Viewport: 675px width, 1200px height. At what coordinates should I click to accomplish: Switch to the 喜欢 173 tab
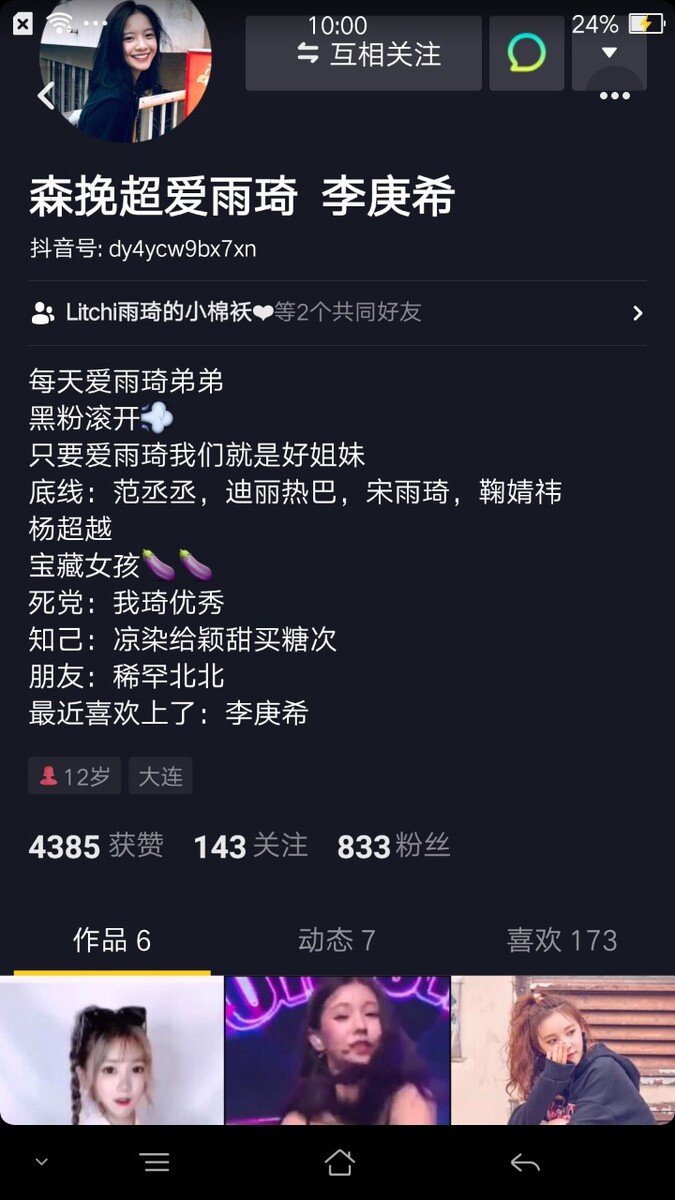click(x=562, y=940)
